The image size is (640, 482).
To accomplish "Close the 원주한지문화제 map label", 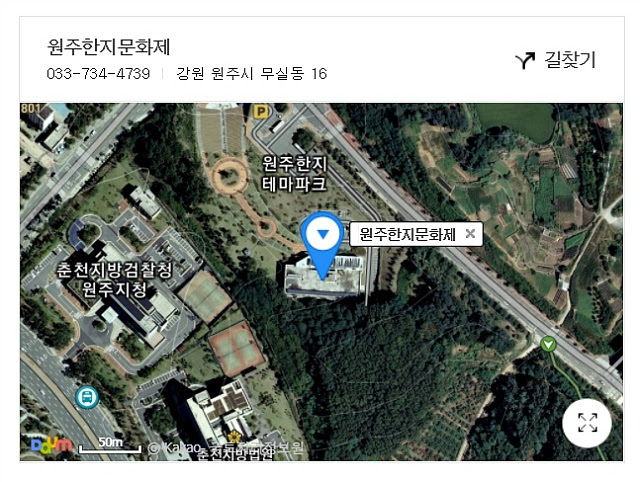I will coord(470,234).
